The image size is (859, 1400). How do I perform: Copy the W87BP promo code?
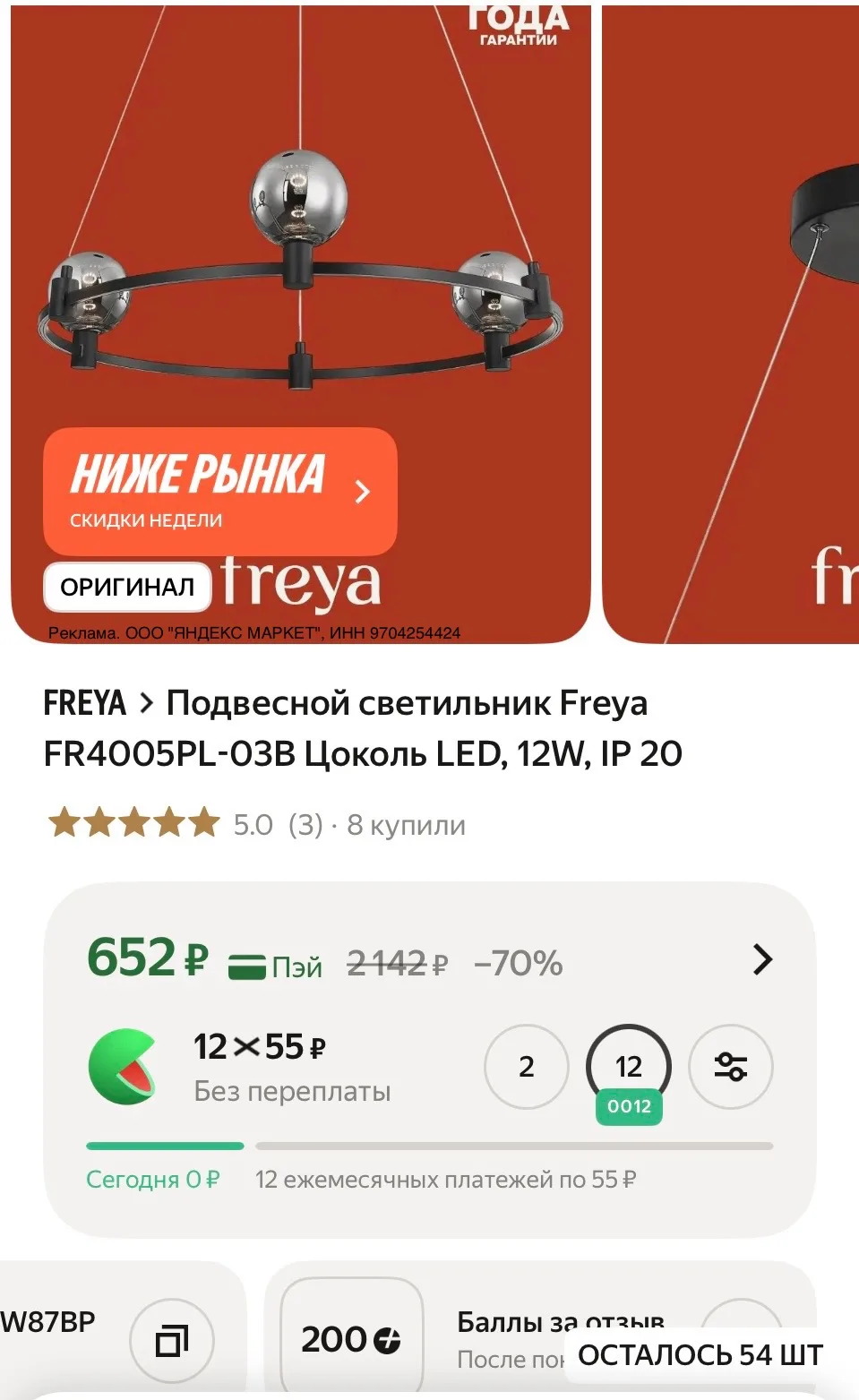click(x=172, y=1340)
